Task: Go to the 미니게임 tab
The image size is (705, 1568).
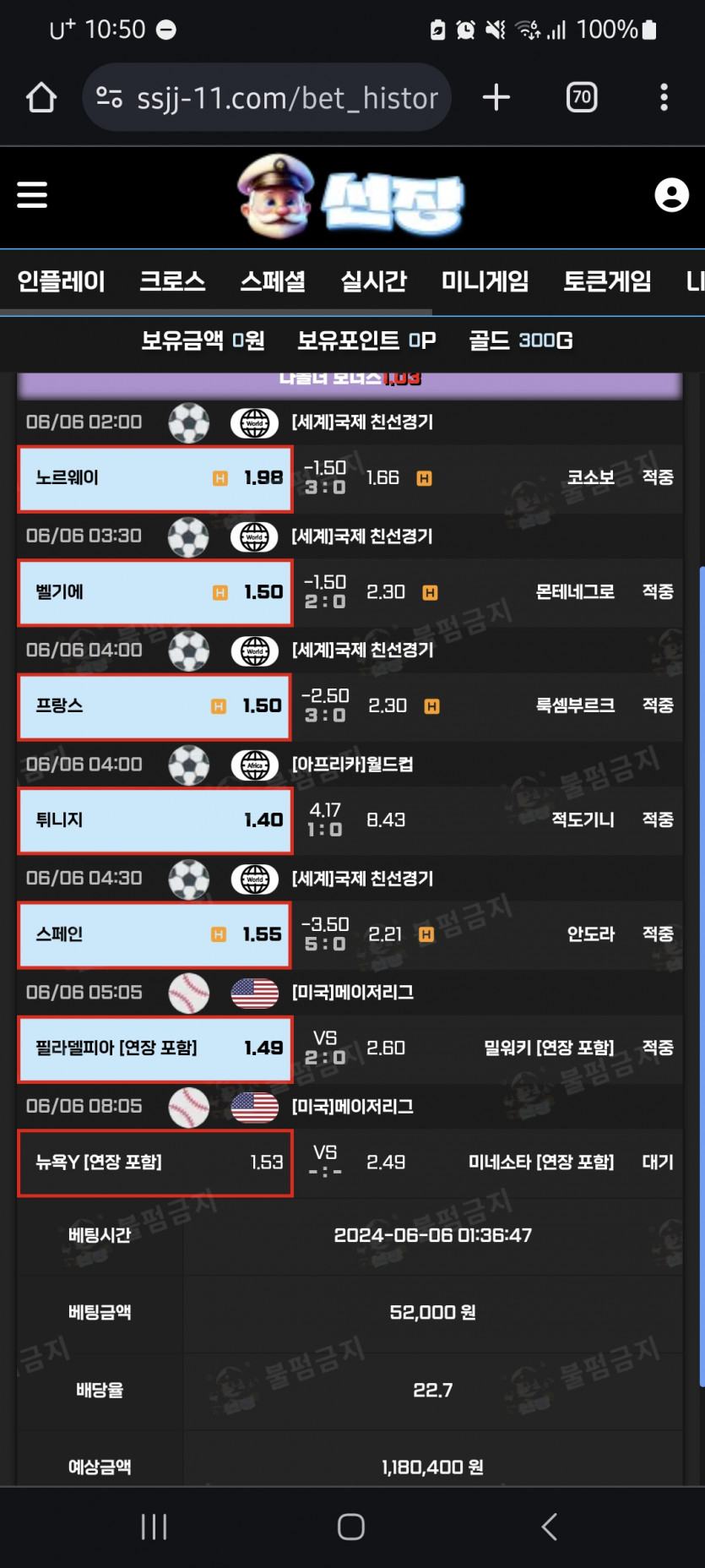Action: coord(485,281)
